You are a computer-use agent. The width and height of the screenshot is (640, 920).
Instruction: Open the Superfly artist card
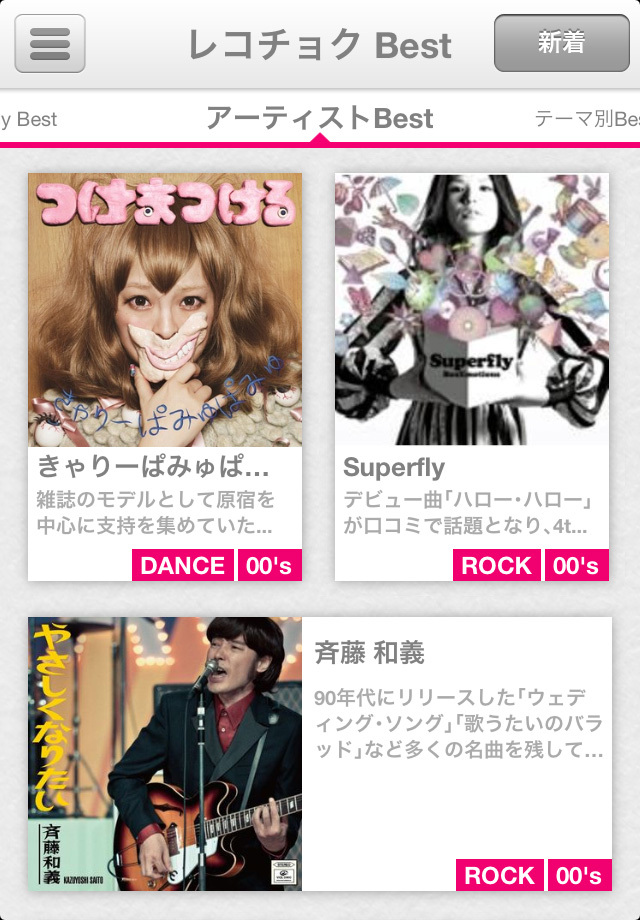[x=472, y=376]
